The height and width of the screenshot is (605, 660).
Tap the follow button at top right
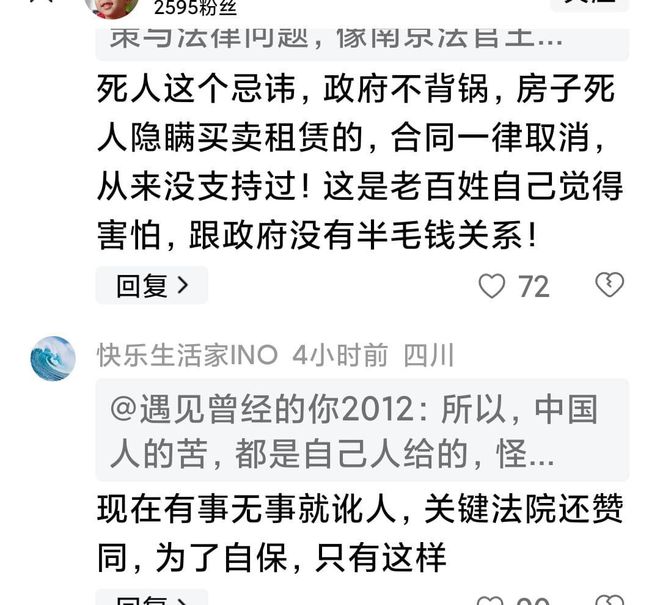coord(590,4)
